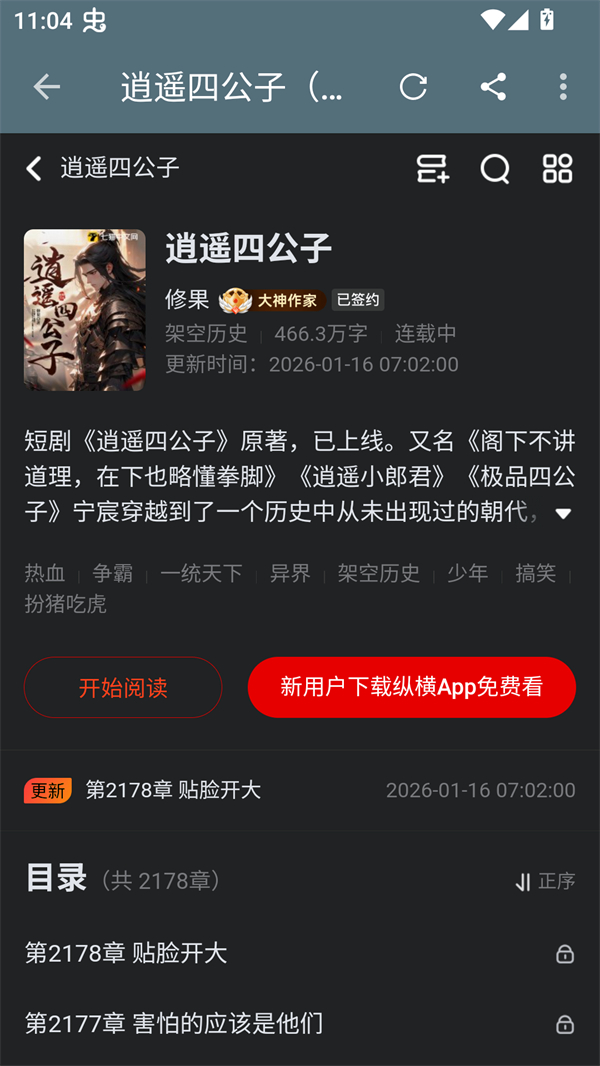Toggle the 正序 chapter sort order
This screenshot has height=1066, width=600.
(545, 881)
